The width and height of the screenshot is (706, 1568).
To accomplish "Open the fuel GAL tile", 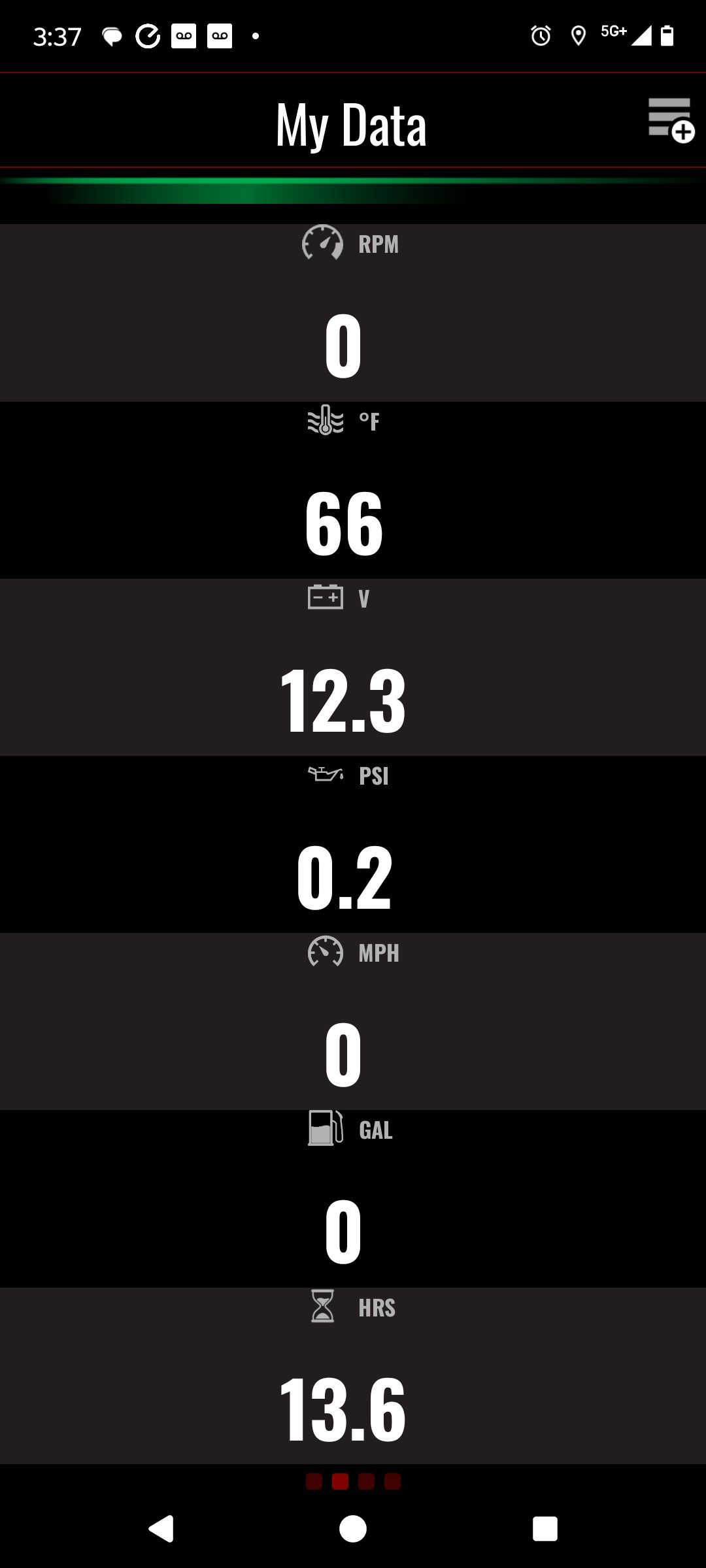I will [353, 1199].
